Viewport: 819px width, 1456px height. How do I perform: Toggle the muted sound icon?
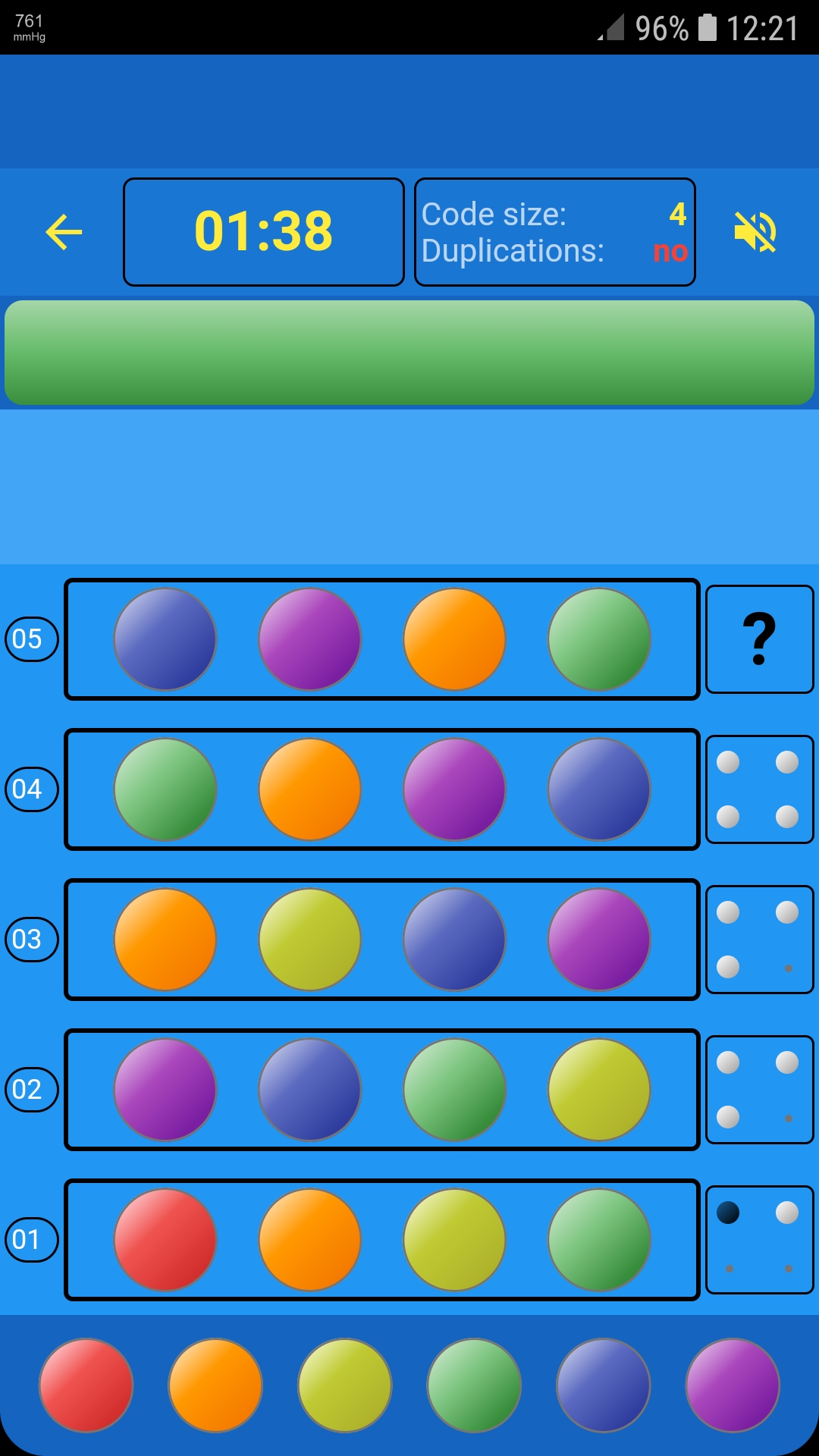coord(755,231)
